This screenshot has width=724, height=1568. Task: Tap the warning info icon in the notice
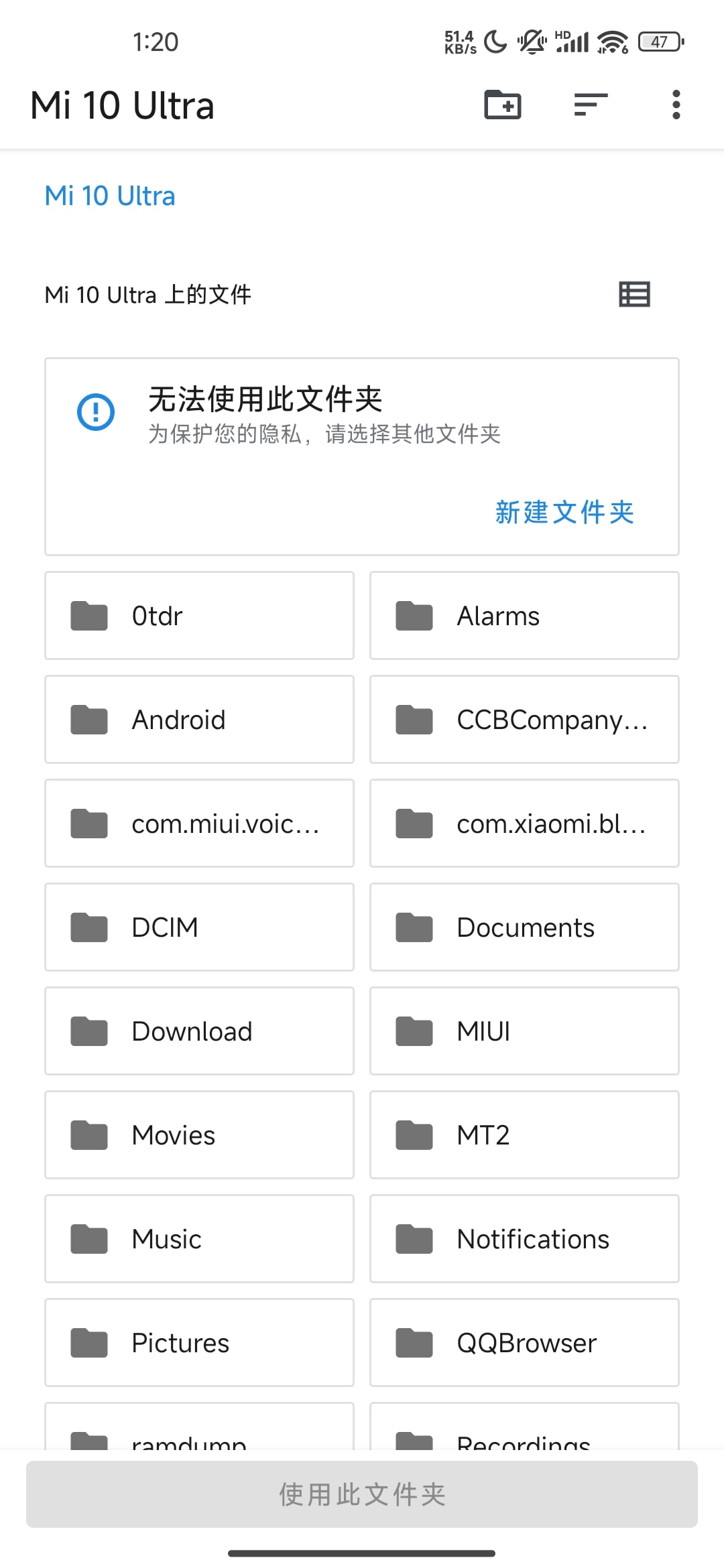tap(95, 412)
